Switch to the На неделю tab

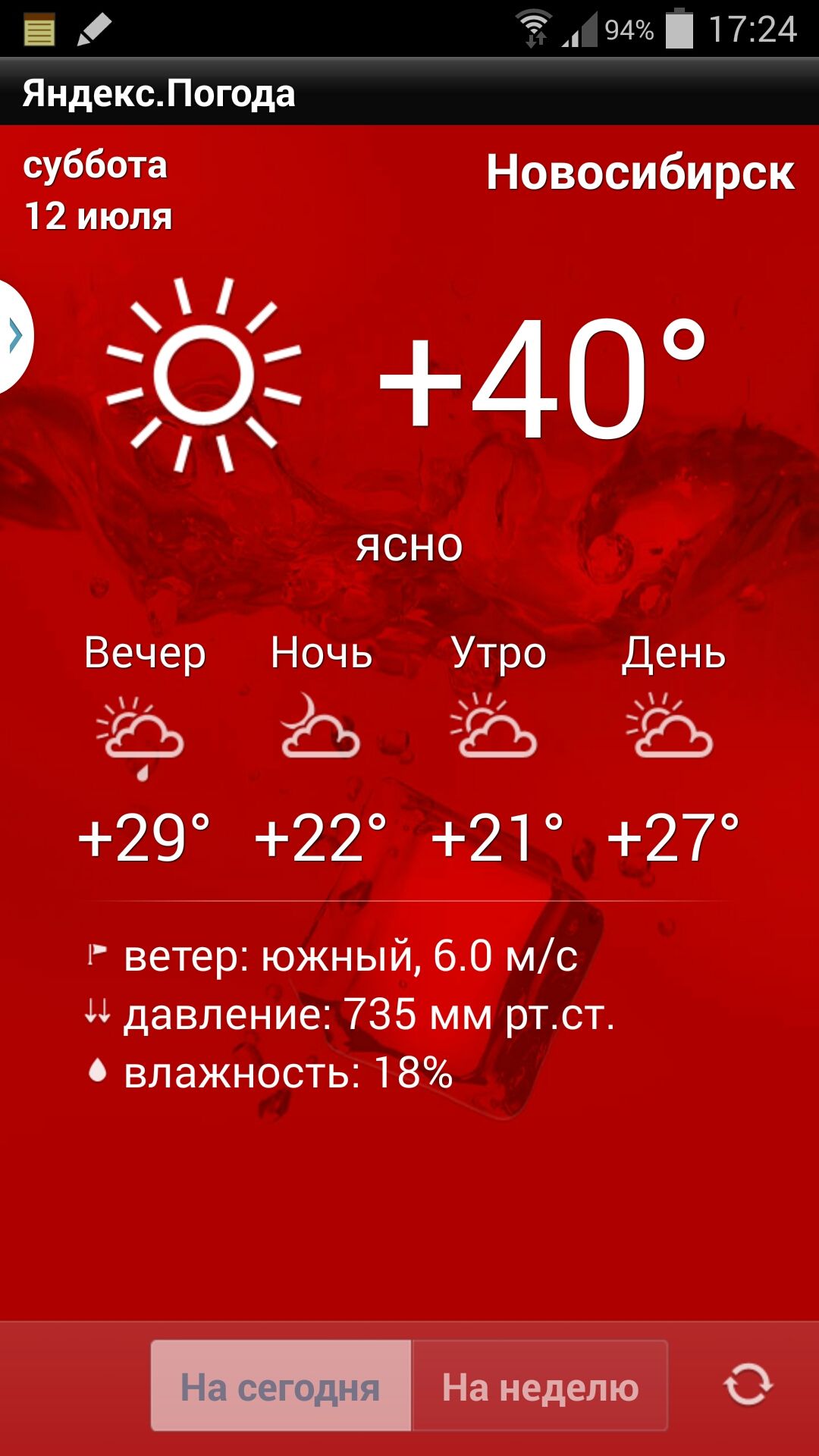click(540, 1387)
